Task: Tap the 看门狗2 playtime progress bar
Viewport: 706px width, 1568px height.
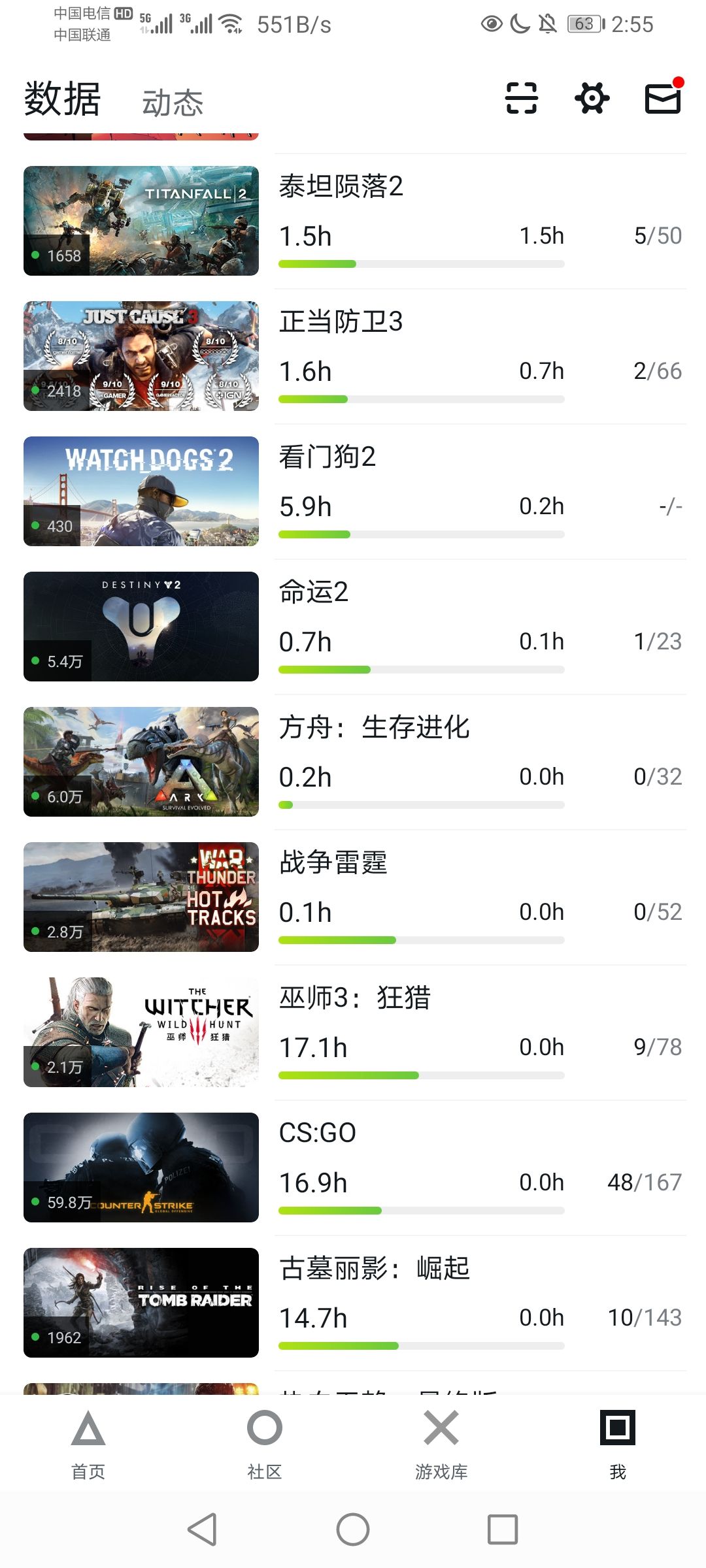Action: coord(420,534)
